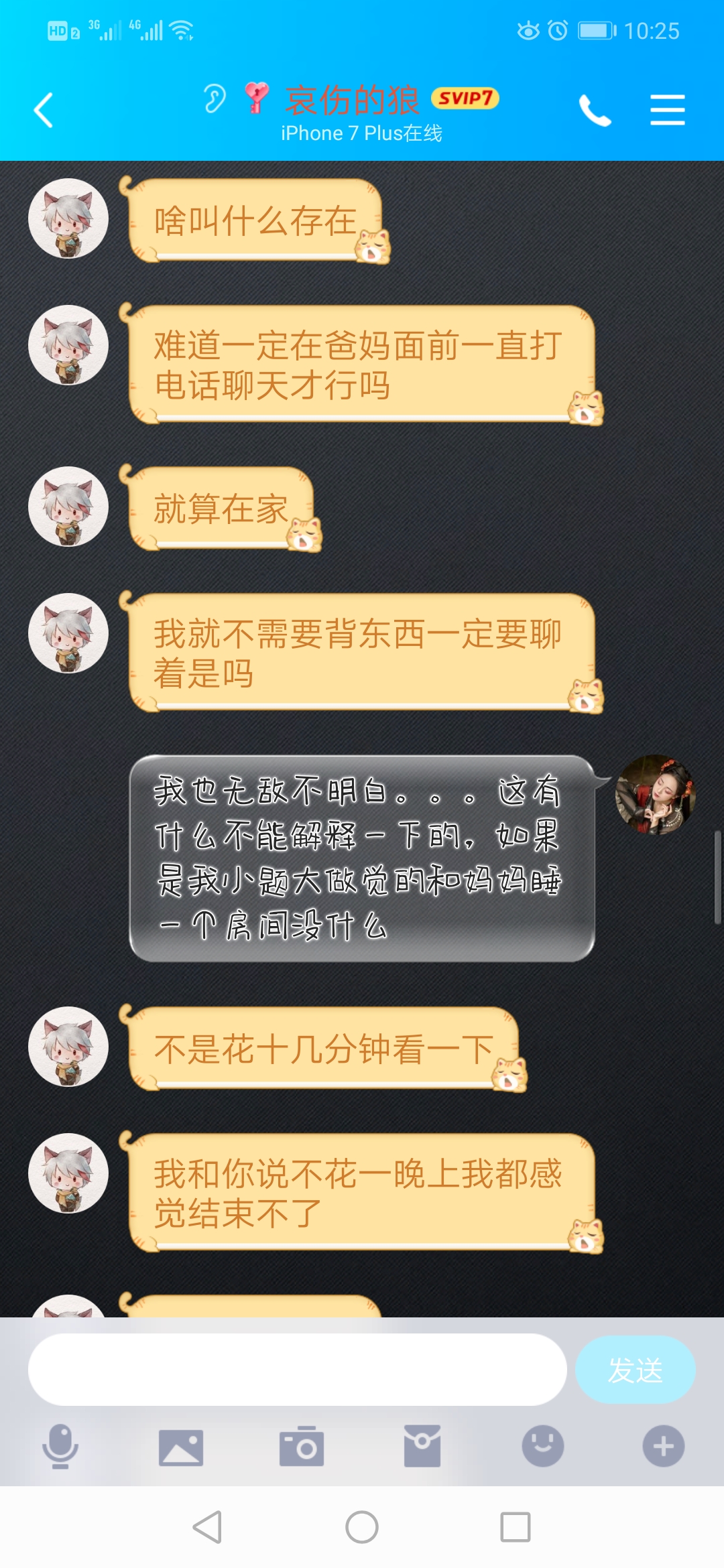
Task: Go to the home screen
Action: 362,1527
